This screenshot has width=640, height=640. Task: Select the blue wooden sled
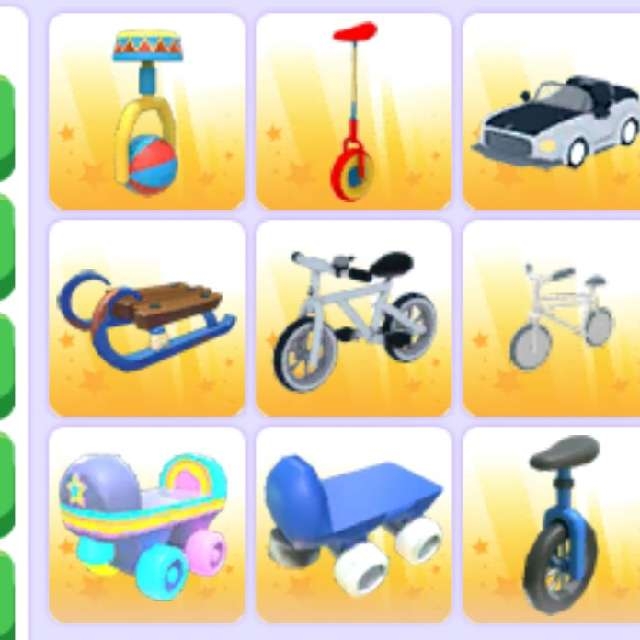147,318
